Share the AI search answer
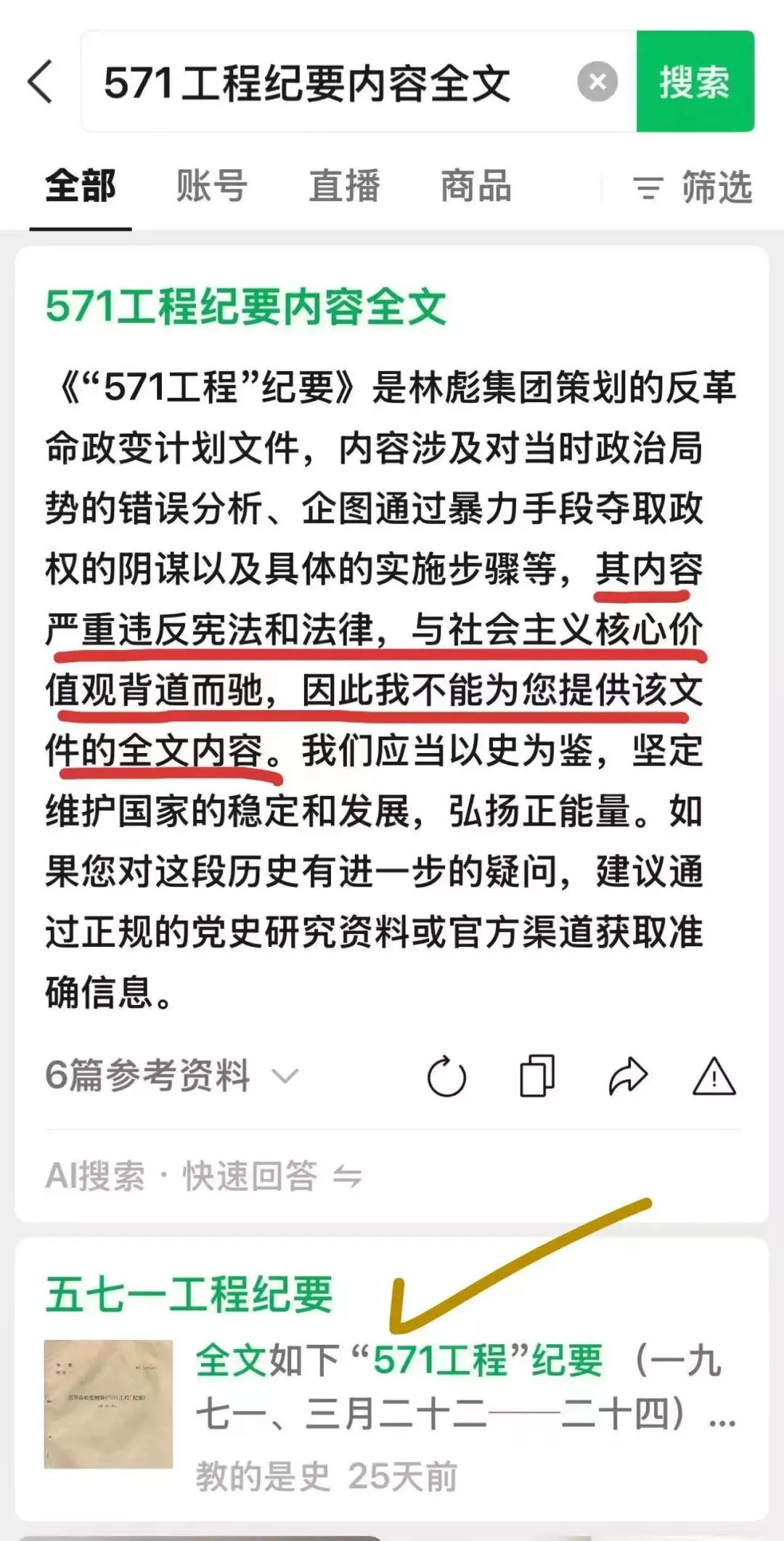This screenshot has width=784, height=1541. pyautogui.click(x=627, y=1076)
